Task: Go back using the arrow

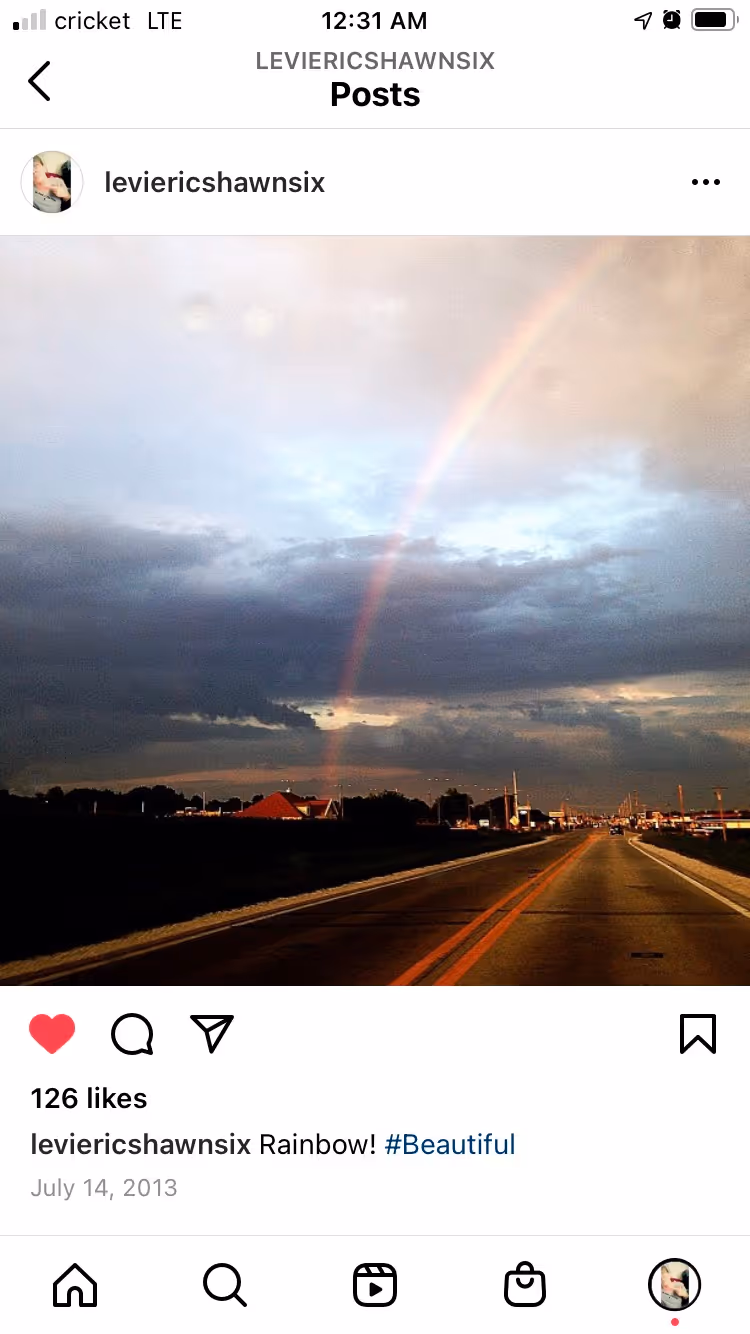Action: tap(39, 81)
